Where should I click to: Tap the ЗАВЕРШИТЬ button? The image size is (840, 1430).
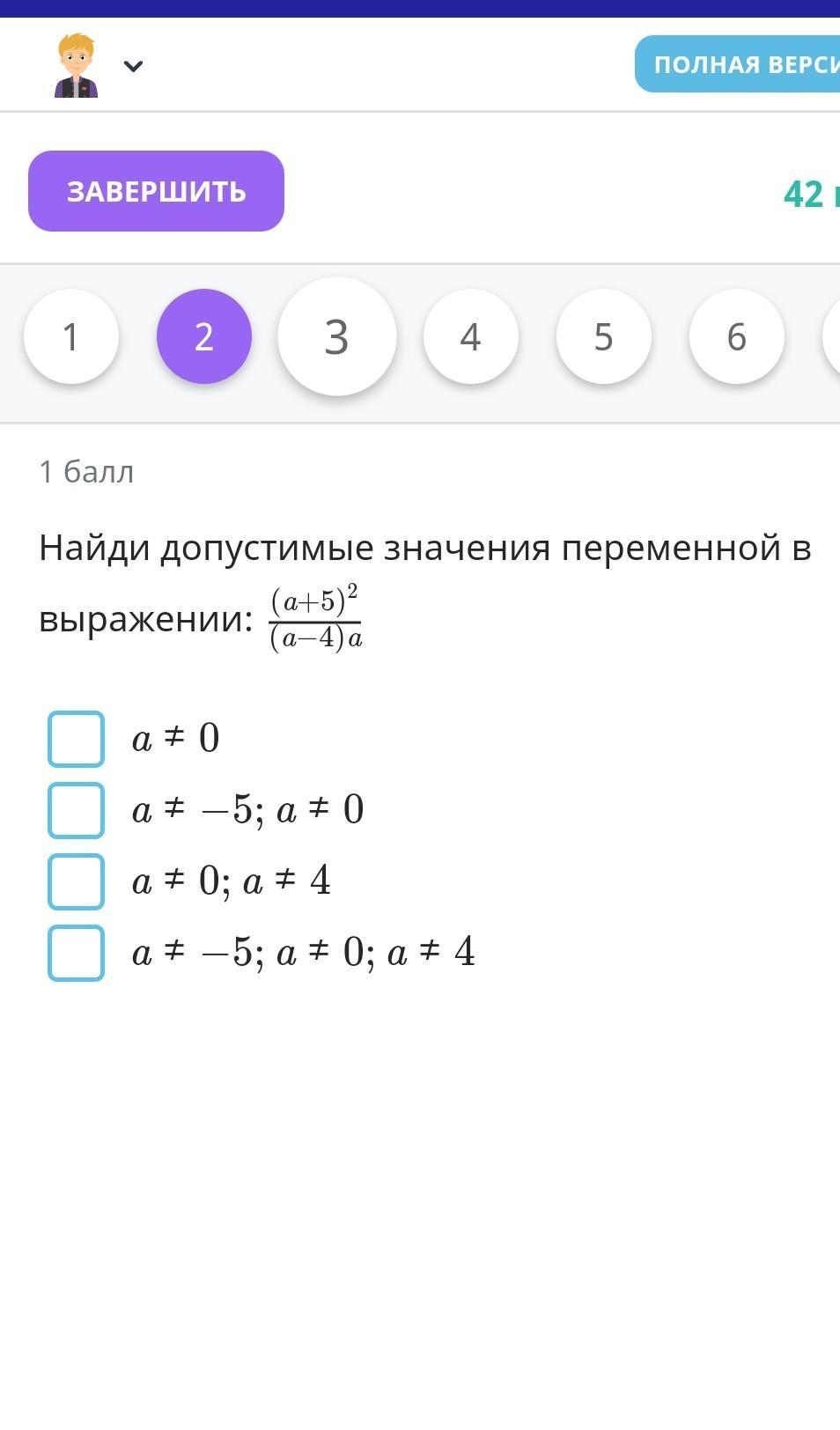156,191
